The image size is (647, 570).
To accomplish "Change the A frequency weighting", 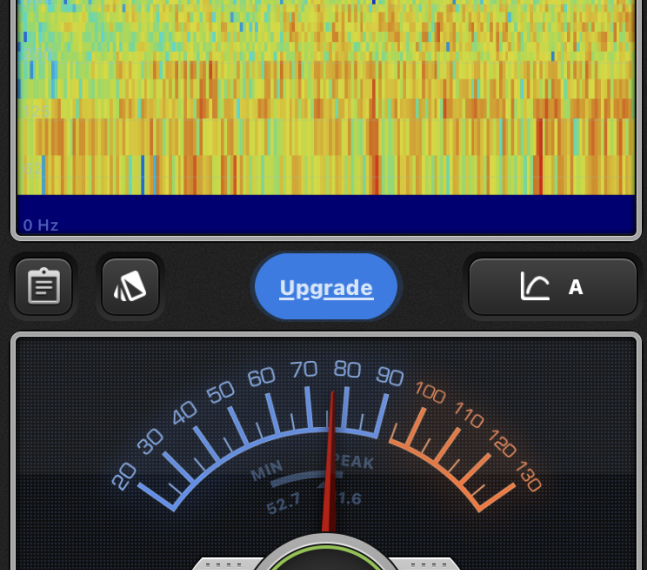I will (552, 287).
